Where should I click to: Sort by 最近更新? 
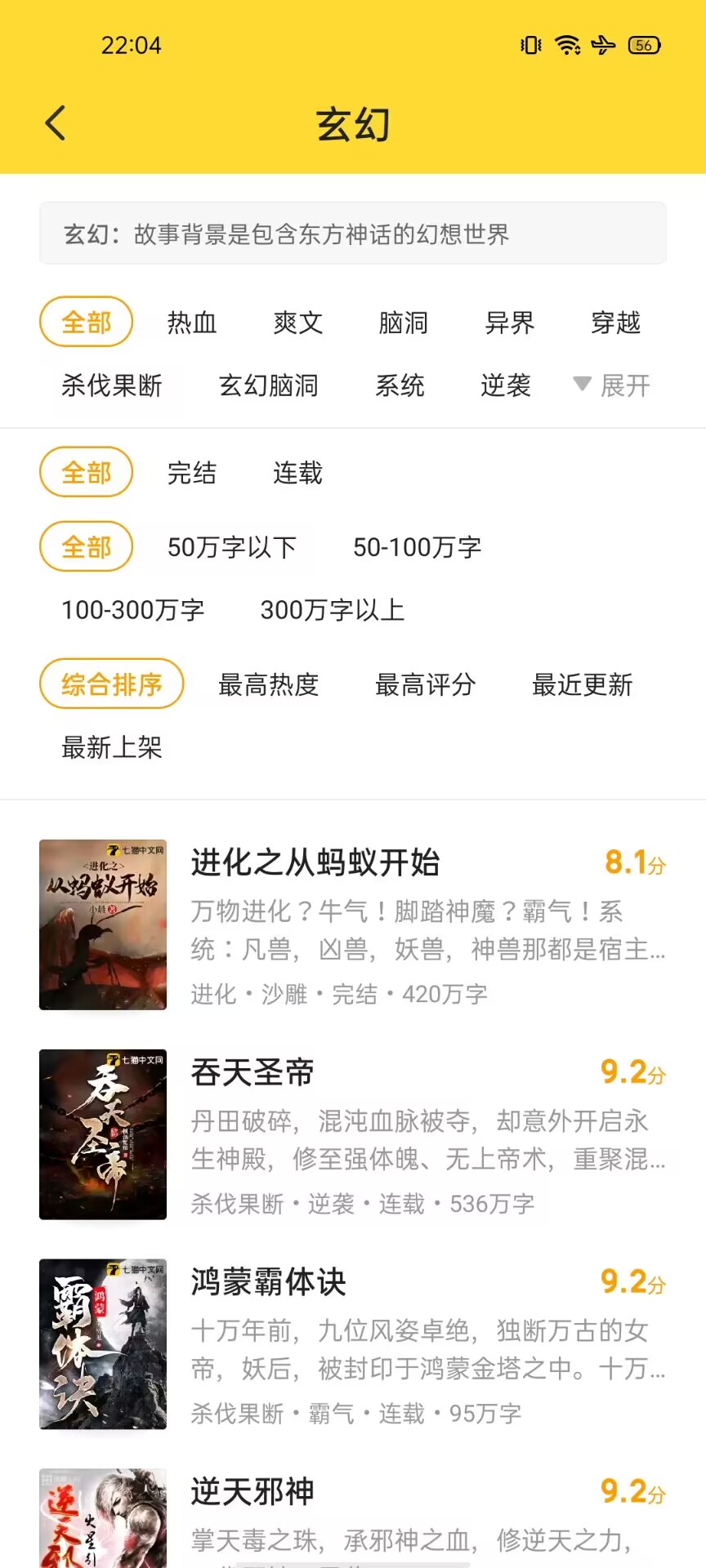click(583, 684)
